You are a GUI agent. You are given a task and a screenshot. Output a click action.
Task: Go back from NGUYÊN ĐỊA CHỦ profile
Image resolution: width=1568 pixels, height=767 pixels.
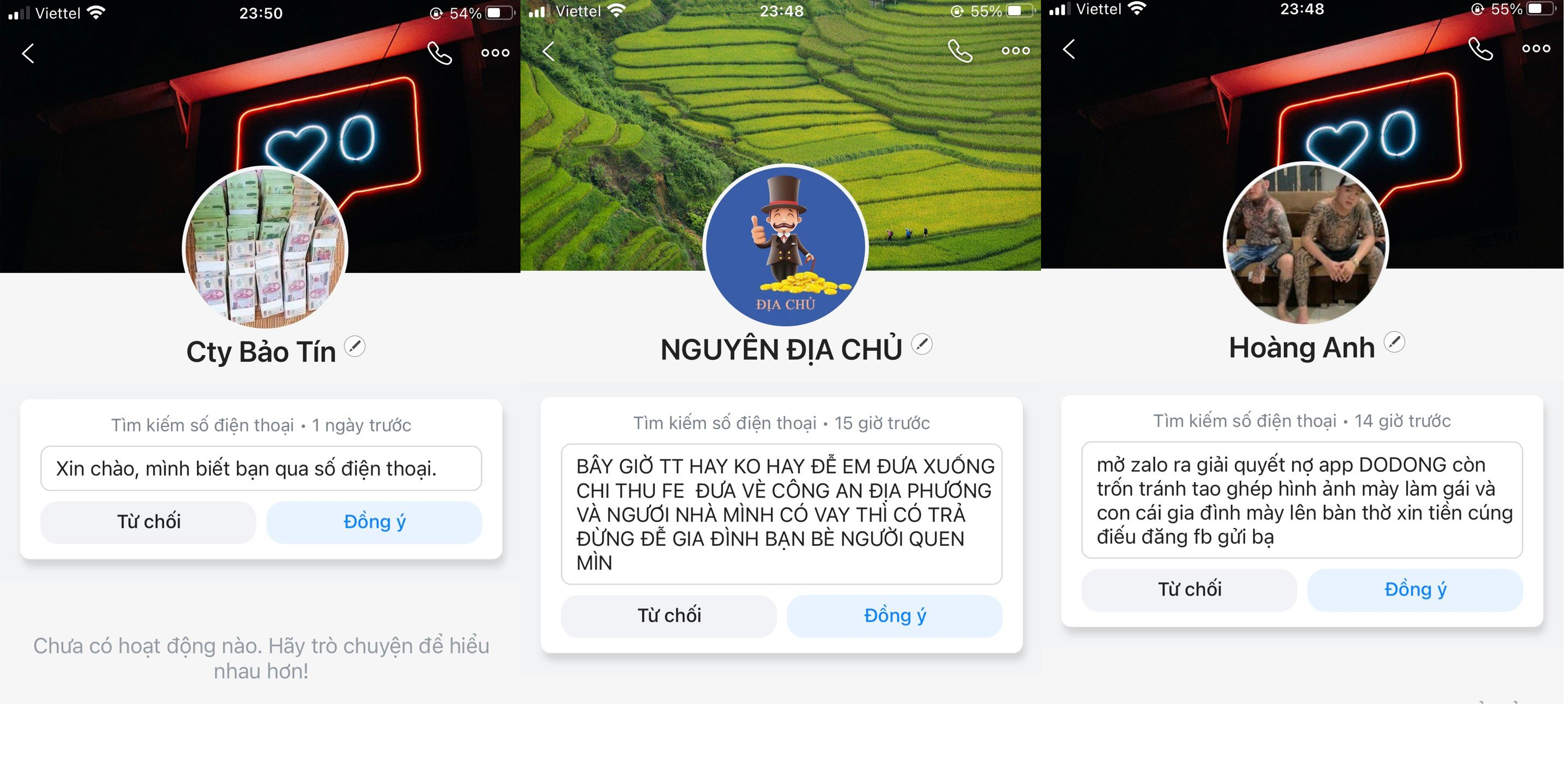click(x=548, y=51)
